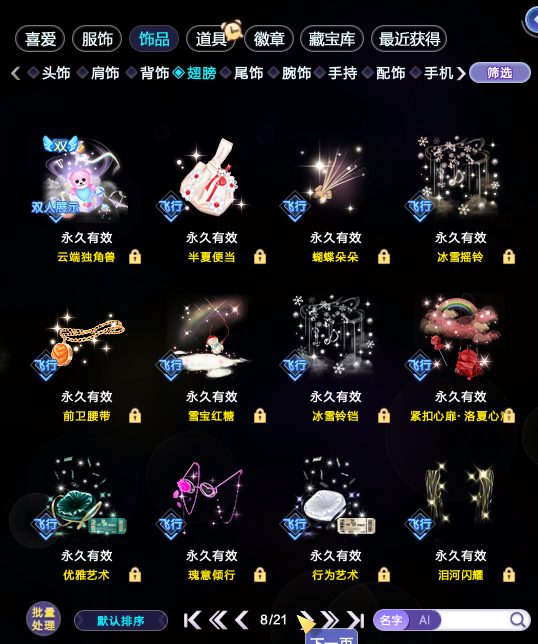This screenshot has height=644, width=538.
Task: Open the 最近获得 tab
Action: [409, 39]
